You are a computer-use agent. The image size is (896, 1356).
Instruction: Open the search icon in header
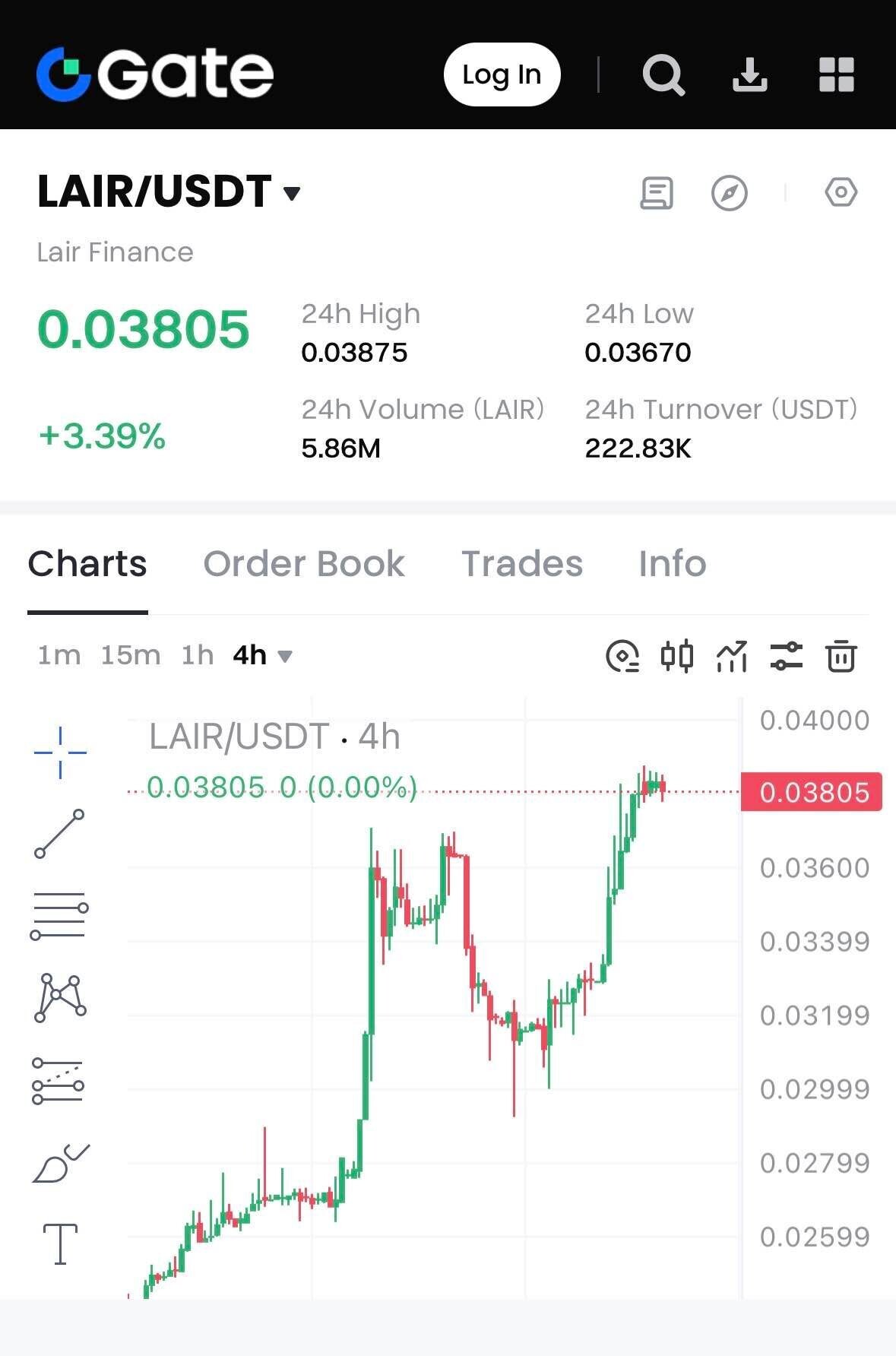pos(663,74)
